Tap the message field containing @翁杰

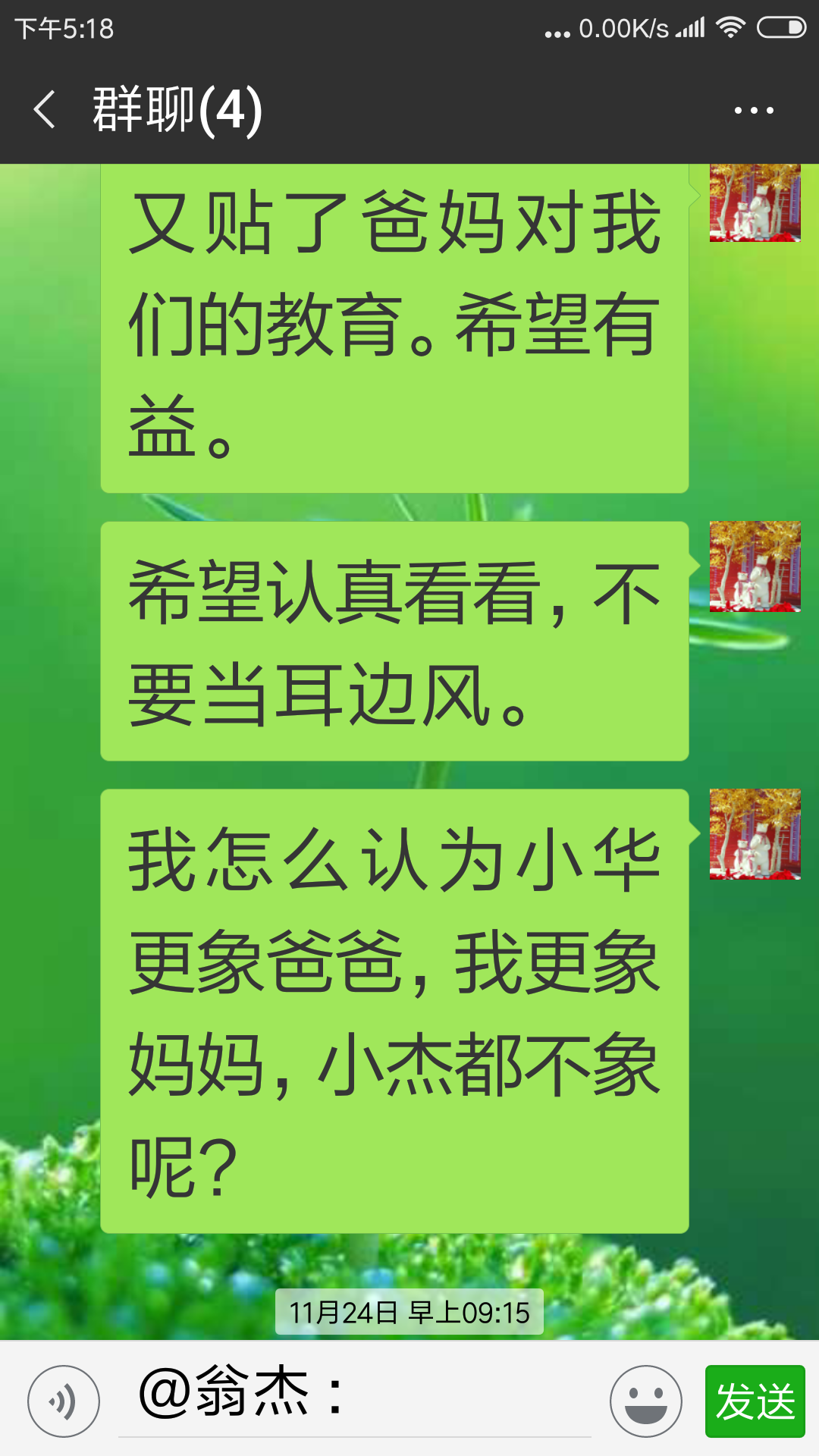pyautogui.click(x=356, y=1395)
